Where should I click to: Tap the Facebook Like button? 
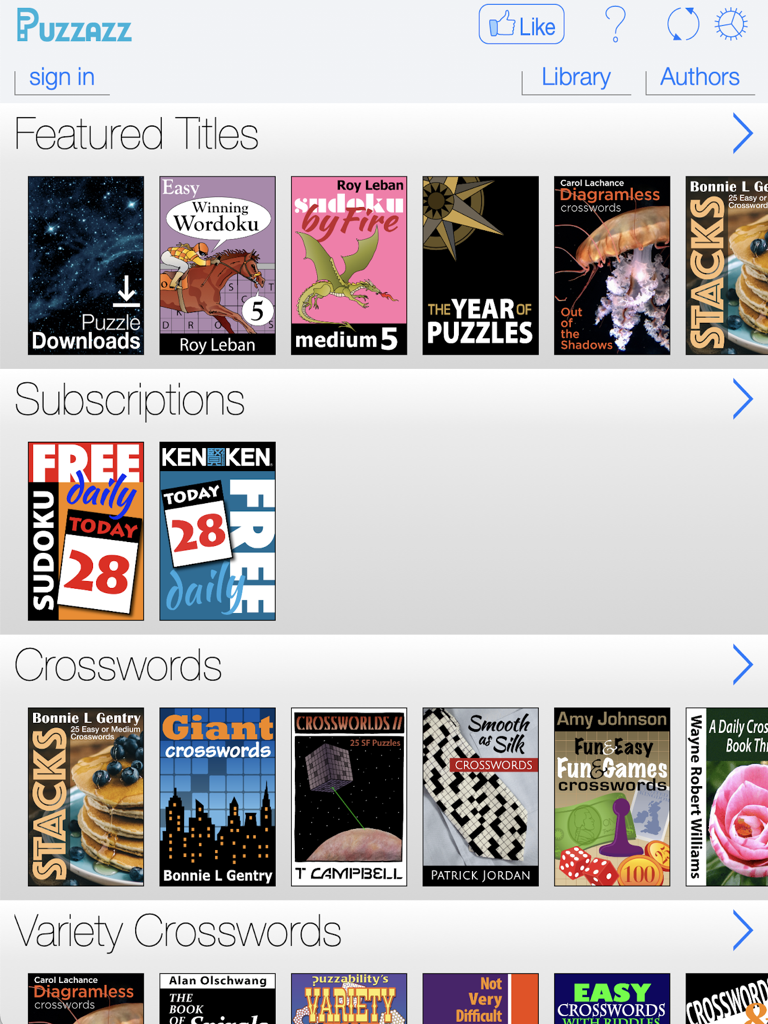(521, 25)
